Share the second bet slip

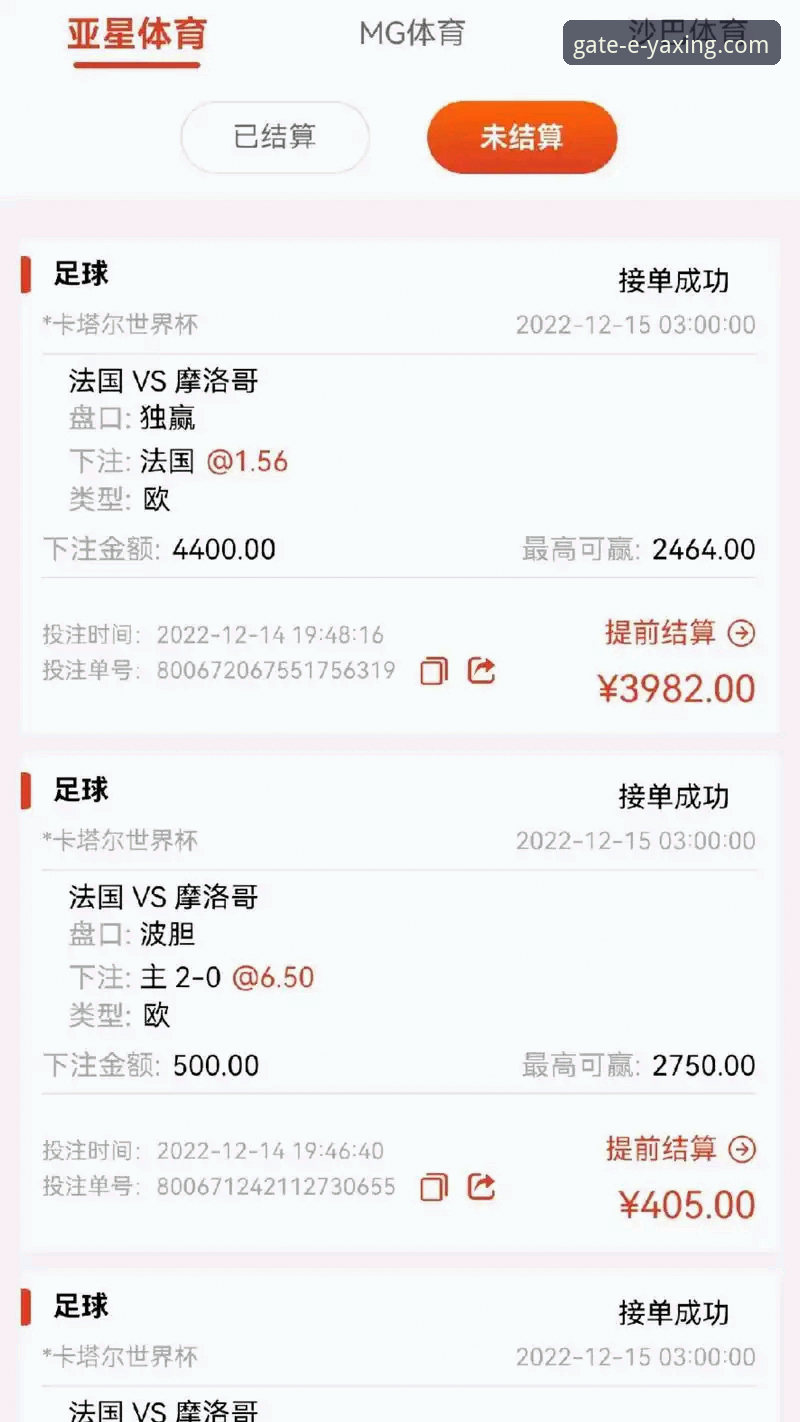point(482,1187)
